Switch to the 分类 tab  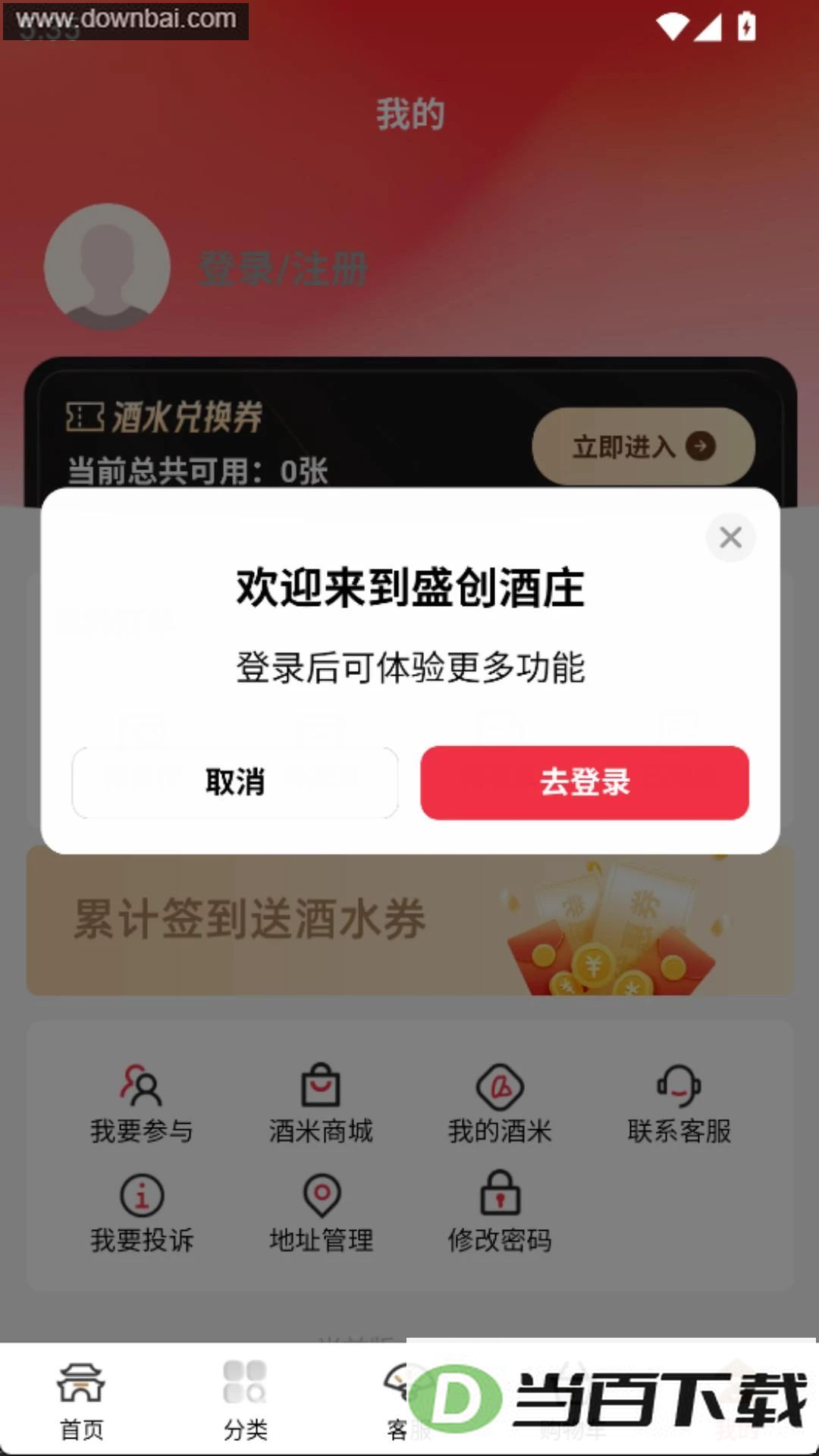coord(245,1401)
